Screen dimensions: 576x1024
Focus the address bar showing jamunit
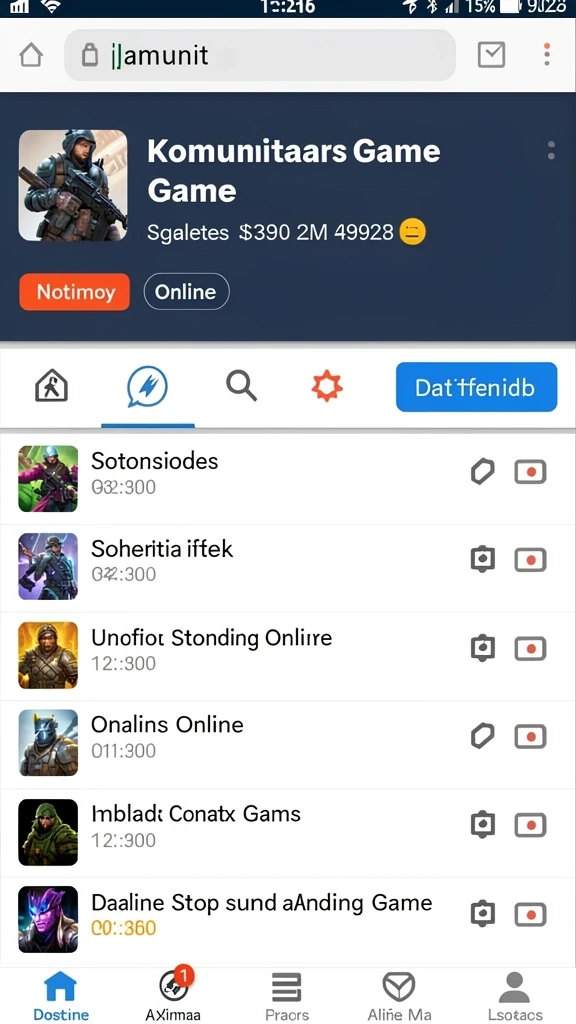pos(260,56)
